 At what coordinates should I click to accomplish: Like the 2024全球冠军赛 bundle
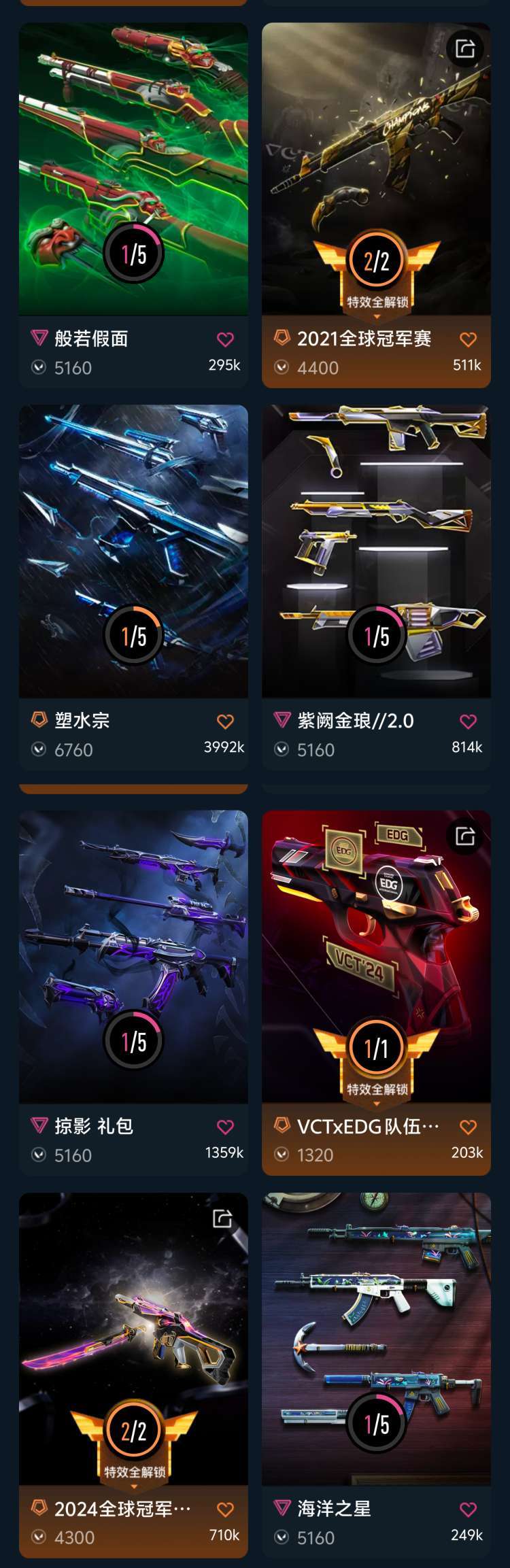225,1510
